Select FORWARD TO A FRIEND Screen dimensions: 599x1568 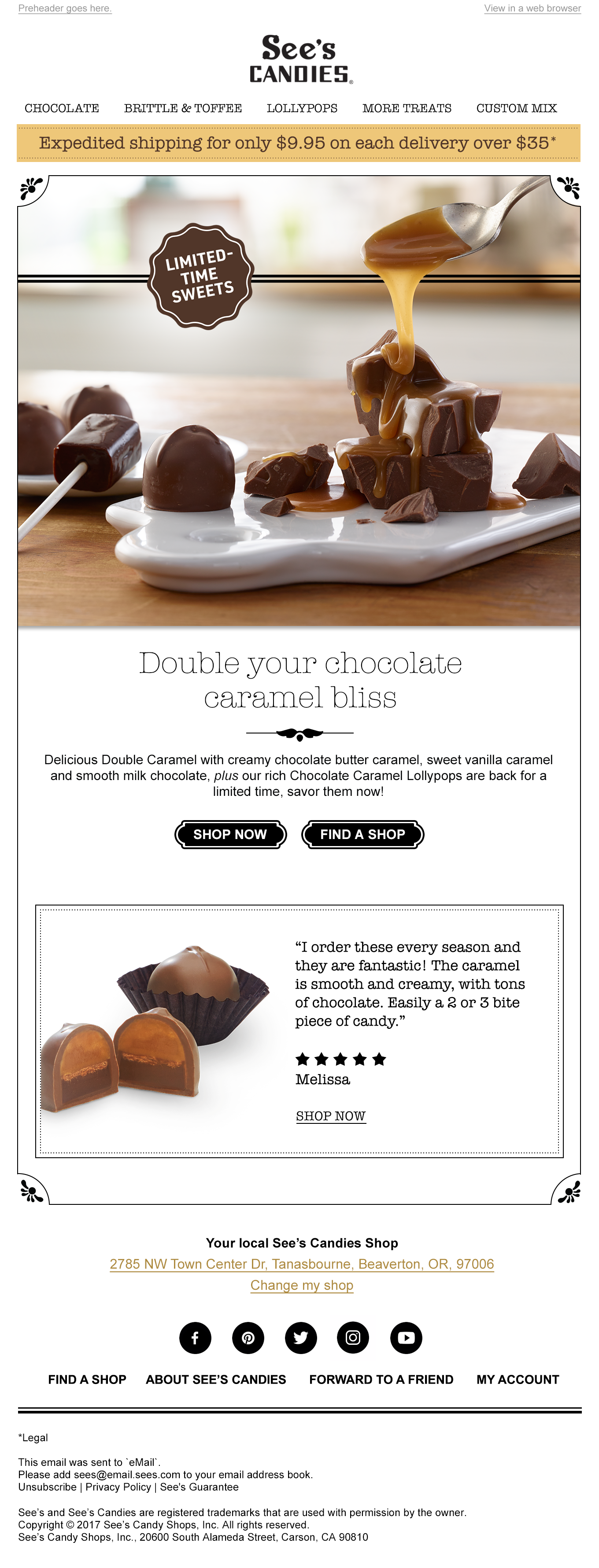(x=381, y=1380)
